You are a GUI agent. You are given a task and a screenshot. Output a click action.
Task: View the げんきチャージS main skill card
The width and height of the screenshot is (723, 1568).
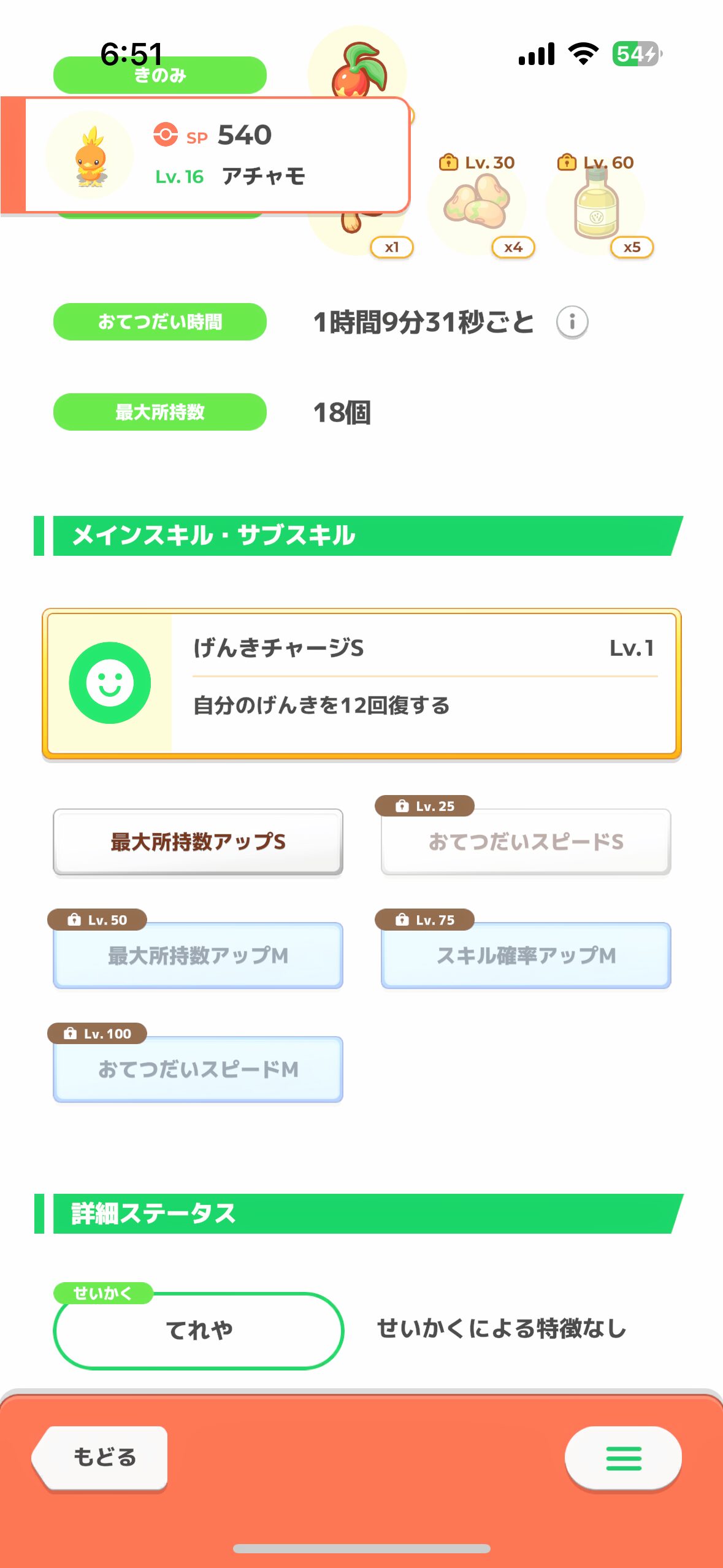(362, 683)
